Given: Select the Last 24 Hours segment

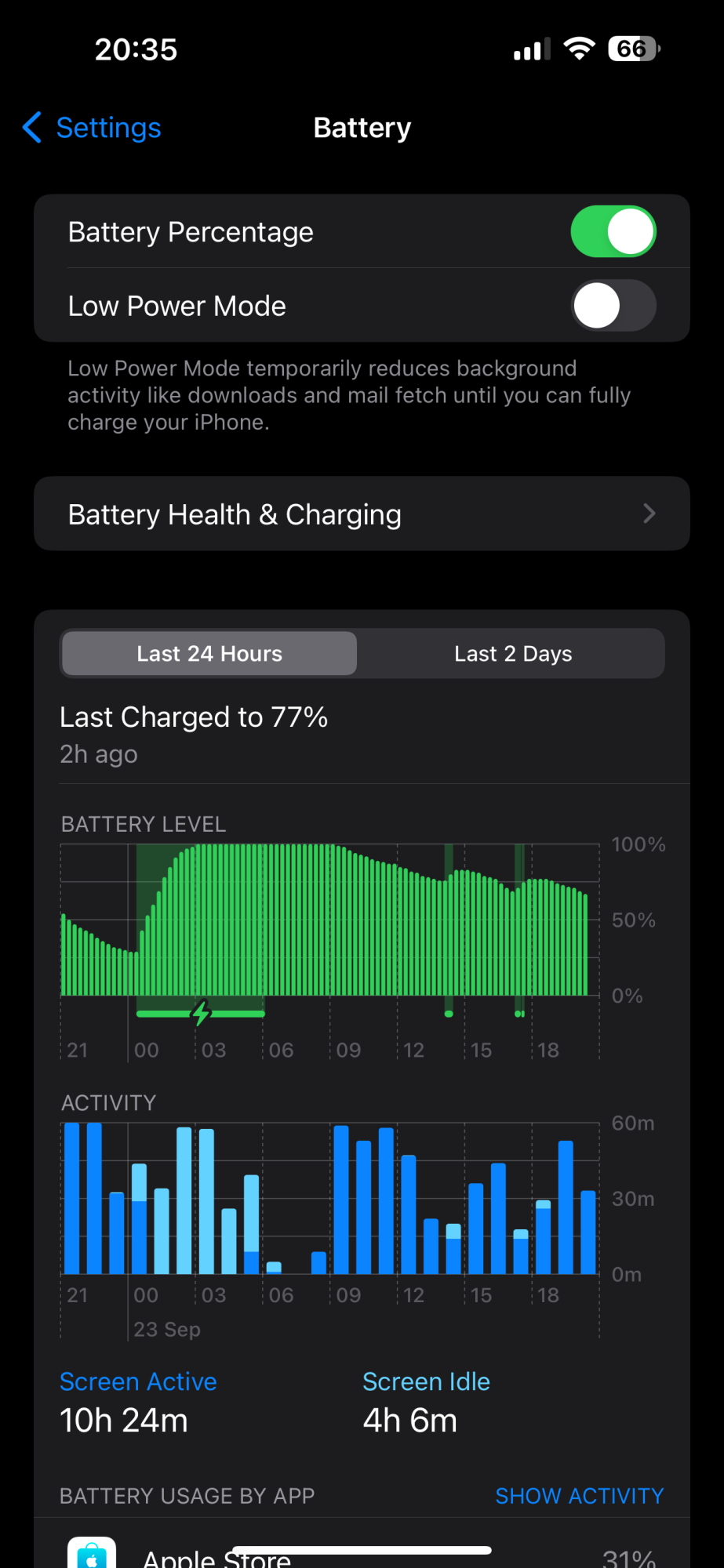Looking at the screenshot, I should pos(209,654).
